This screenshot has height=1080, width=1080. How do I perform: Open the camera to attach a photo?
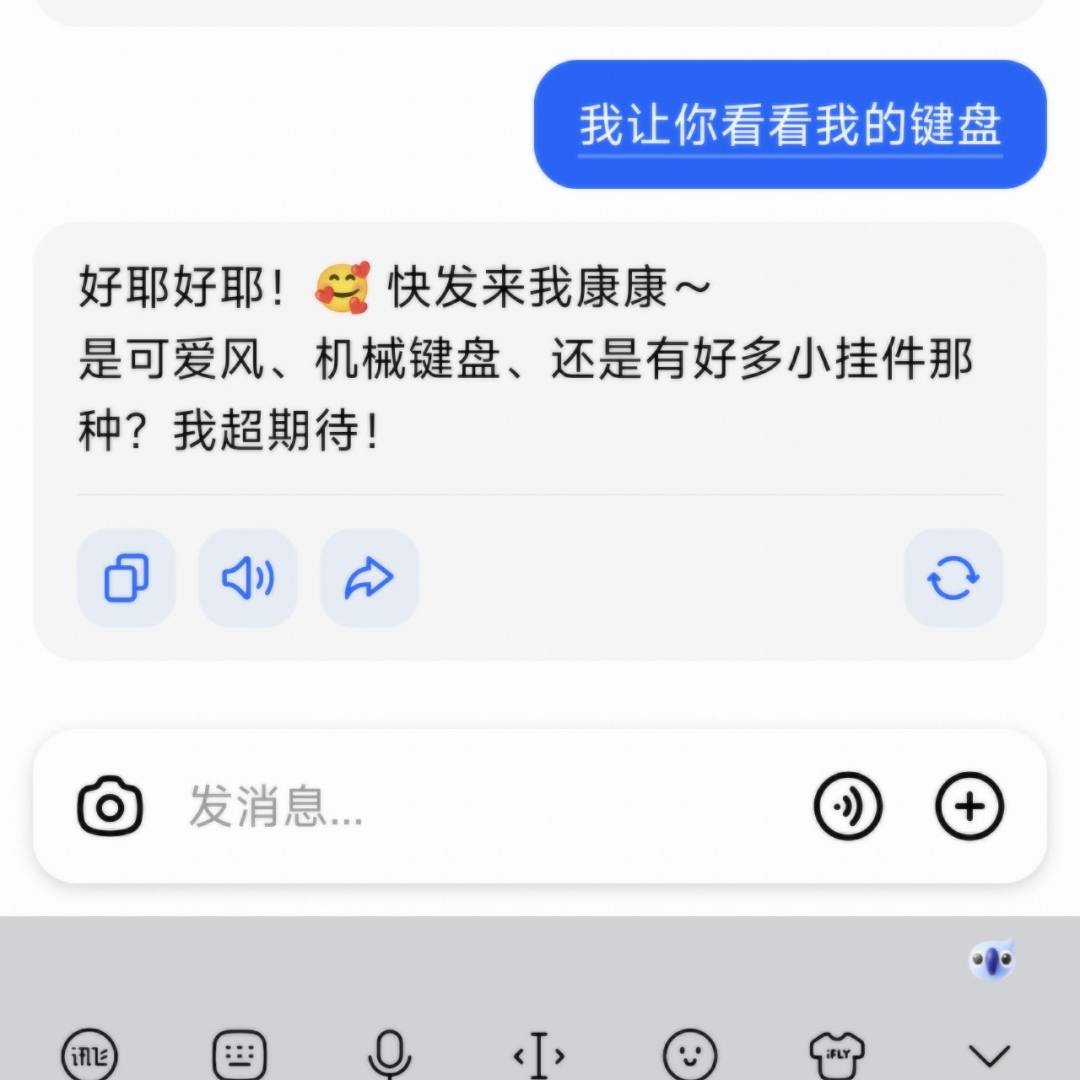click(x=110, y=806)
